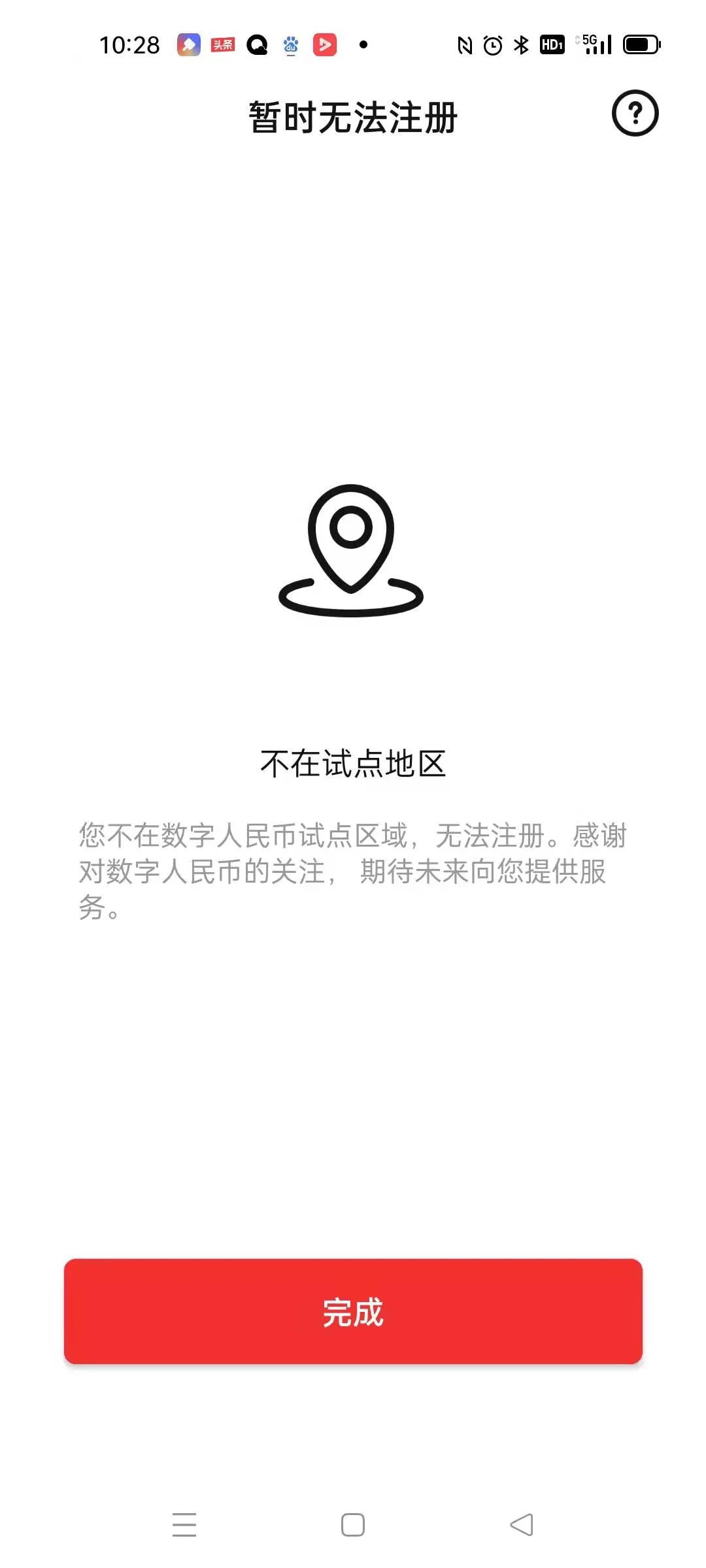This screenshot has width=706, height=1568.
Task: Tap the HD voice indicator icon
Action: (x=551, y=44)
